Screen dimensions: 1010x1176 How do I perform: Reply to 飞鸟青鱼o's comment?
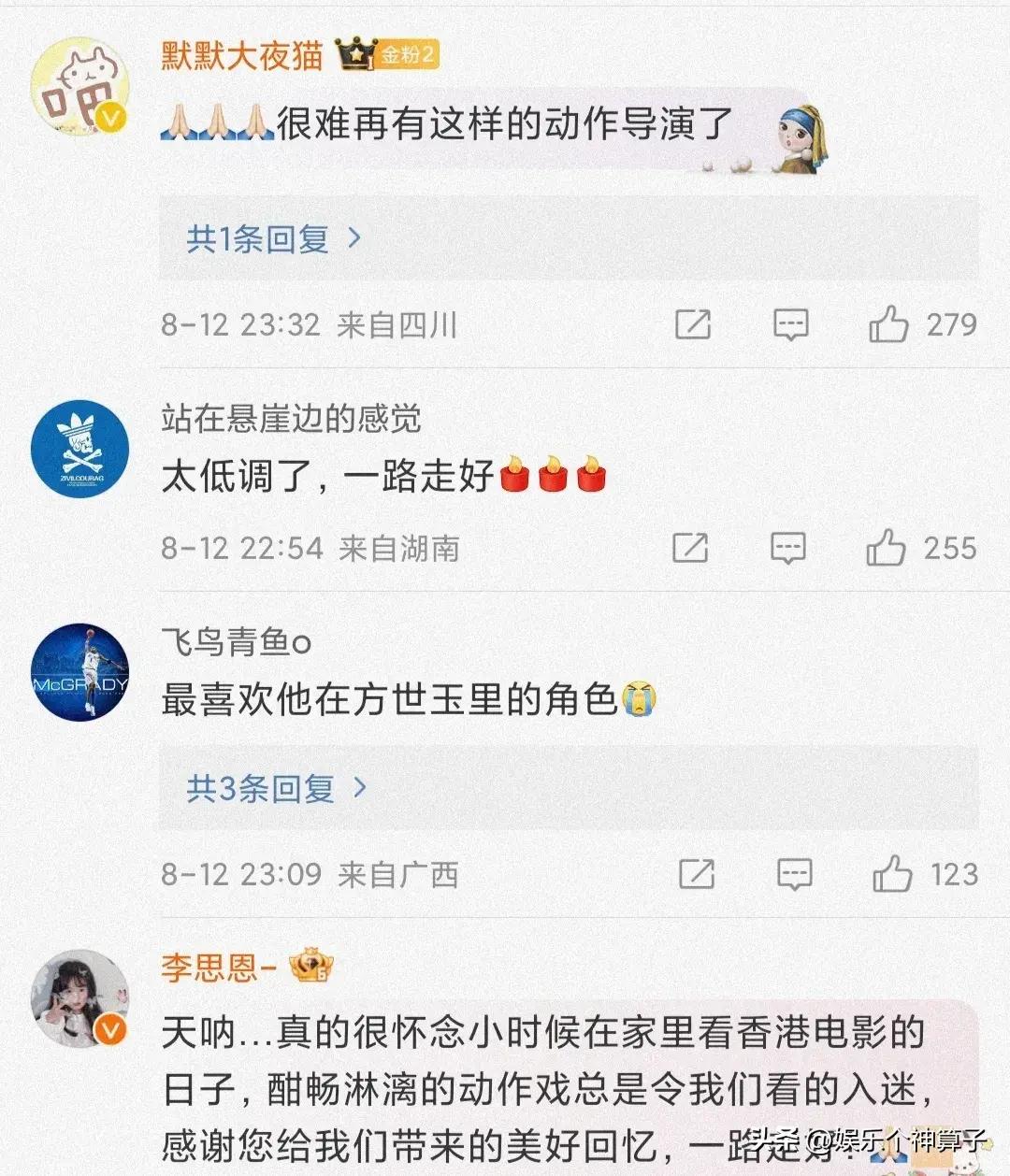(x=794, y=875)
